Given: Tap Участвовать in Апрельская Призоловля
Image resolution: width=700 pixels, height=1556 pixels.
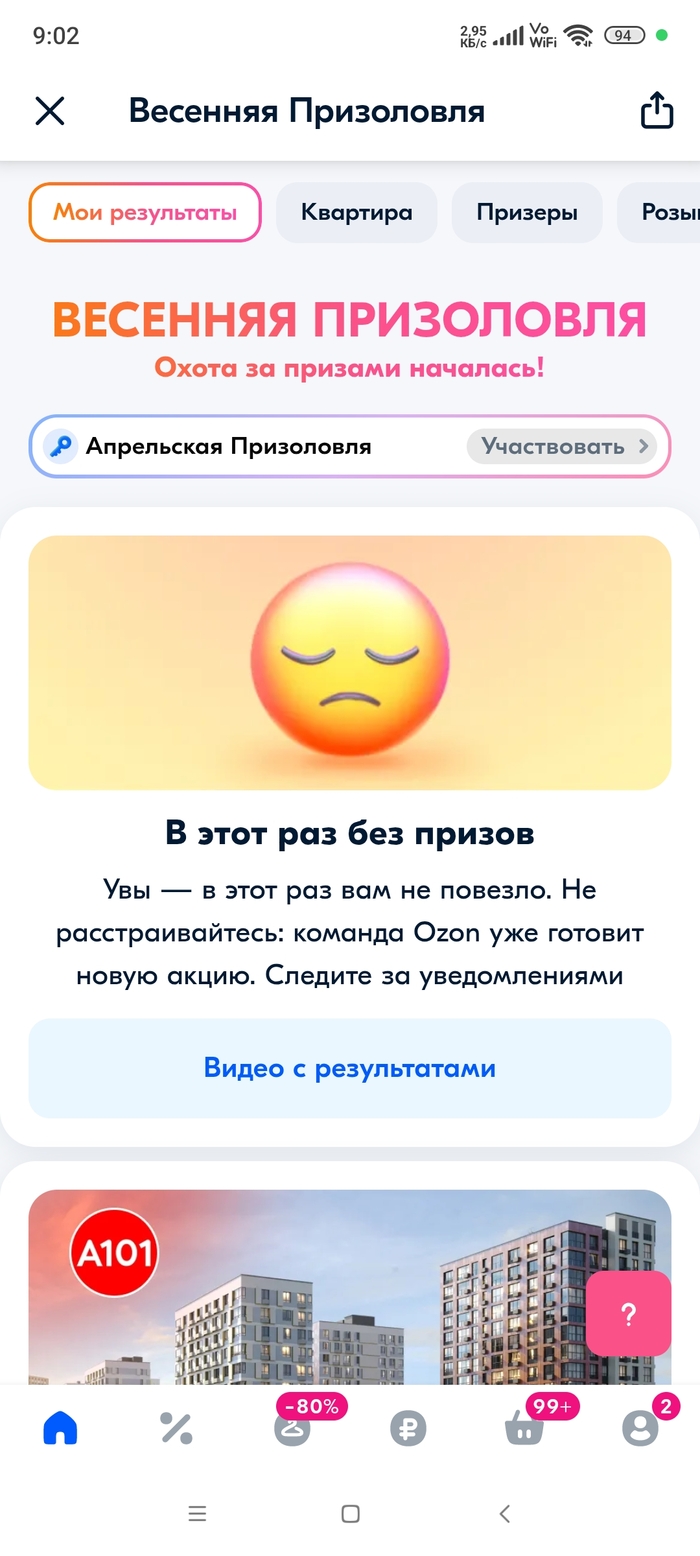Looking at the screenshot, I should pyautogui.click(x=562, y=446).
